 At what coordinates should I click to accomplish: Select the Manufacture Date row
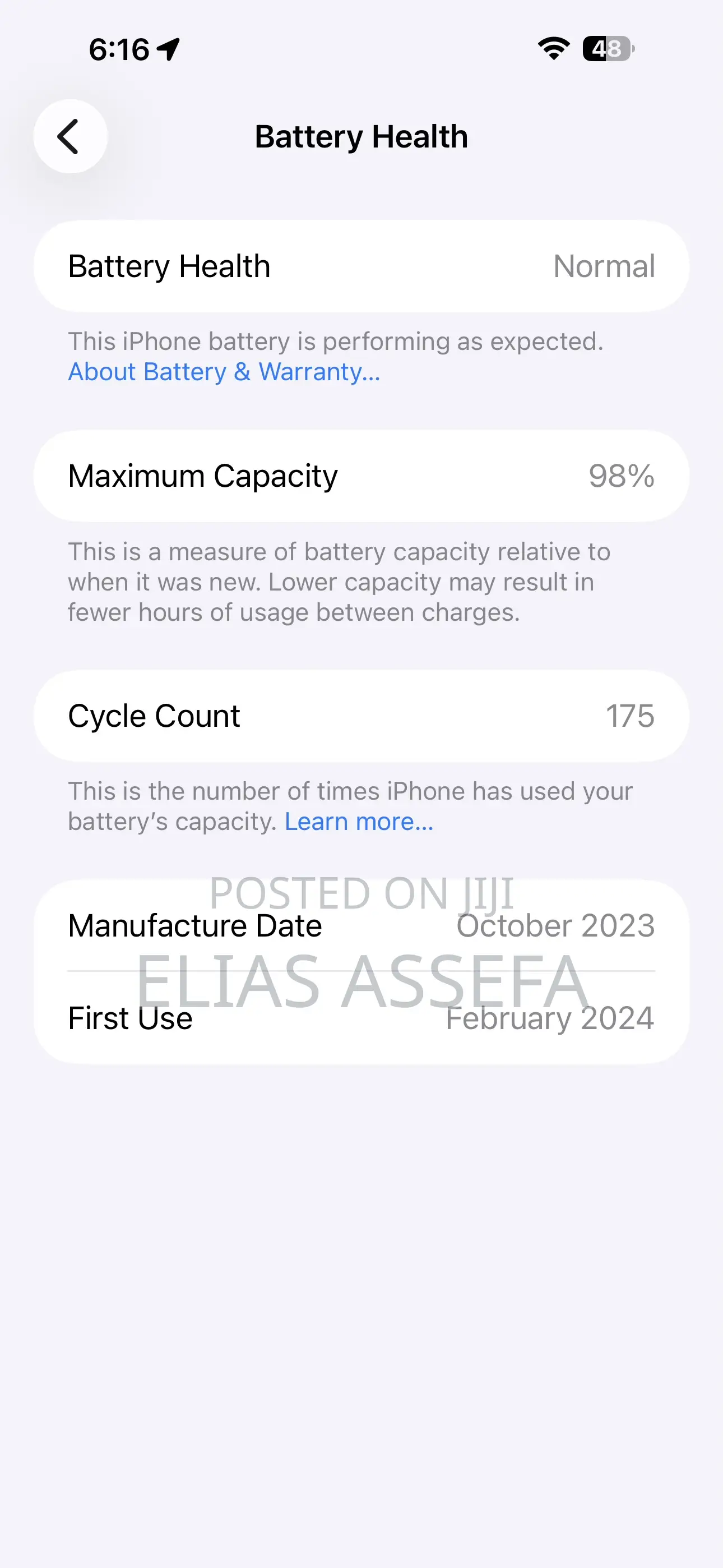pyautogui.click(x=361, y=925)
